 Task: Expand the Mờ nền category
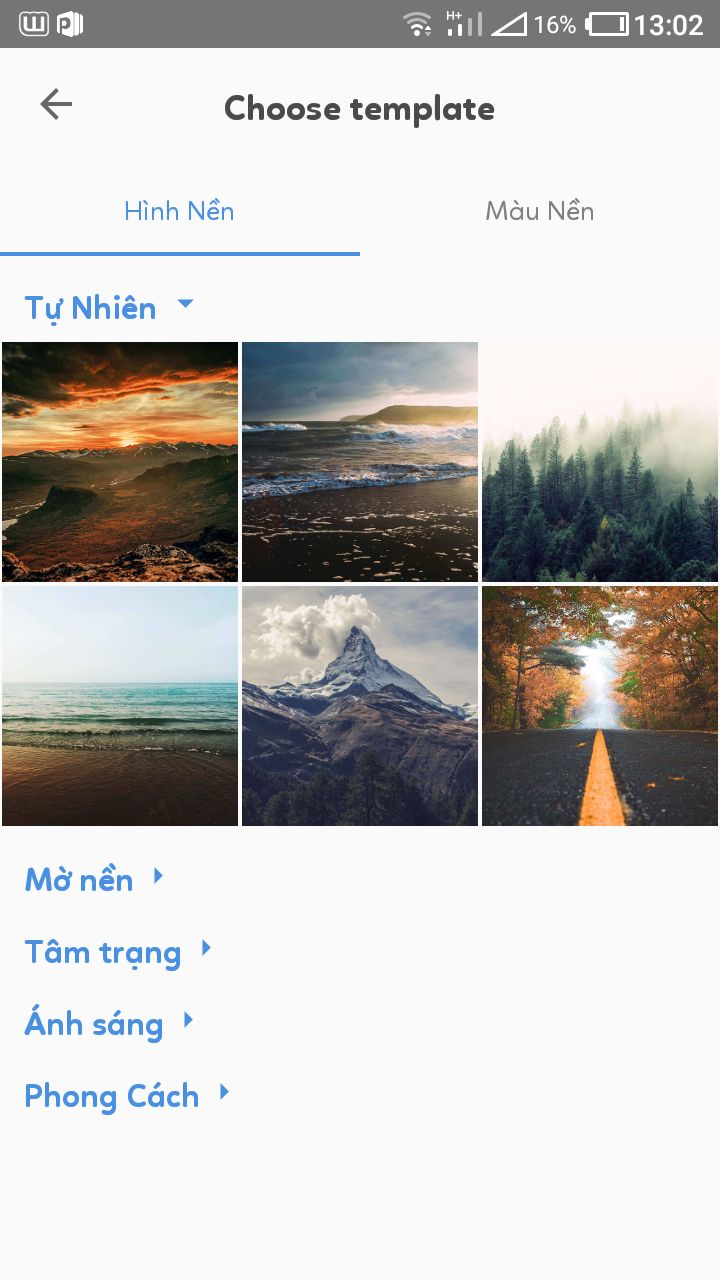point(94,879)
